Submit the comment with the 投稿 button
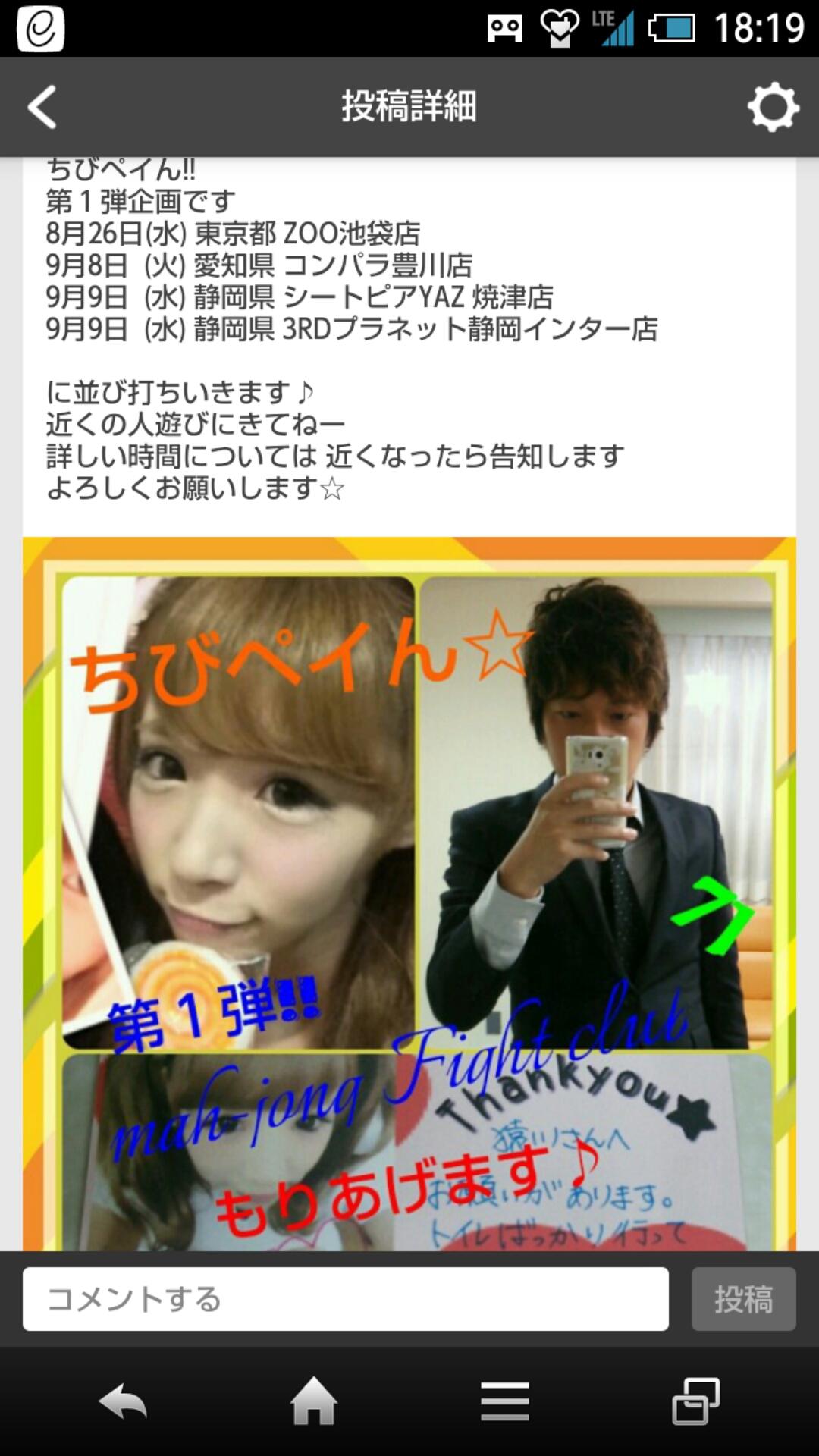The height and width of the screenshot is (1456, 819). tap(743, 1299)
